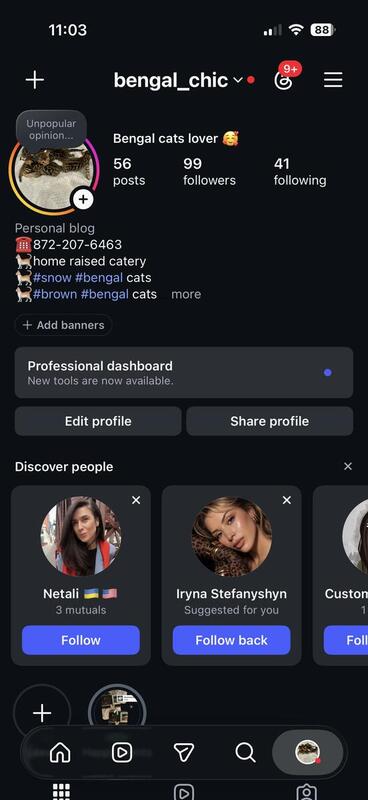This screenshot has width=368, height=800.
Task: Add a story via profile picture plus
Action: pyautogui.click(x=83, y=198)
